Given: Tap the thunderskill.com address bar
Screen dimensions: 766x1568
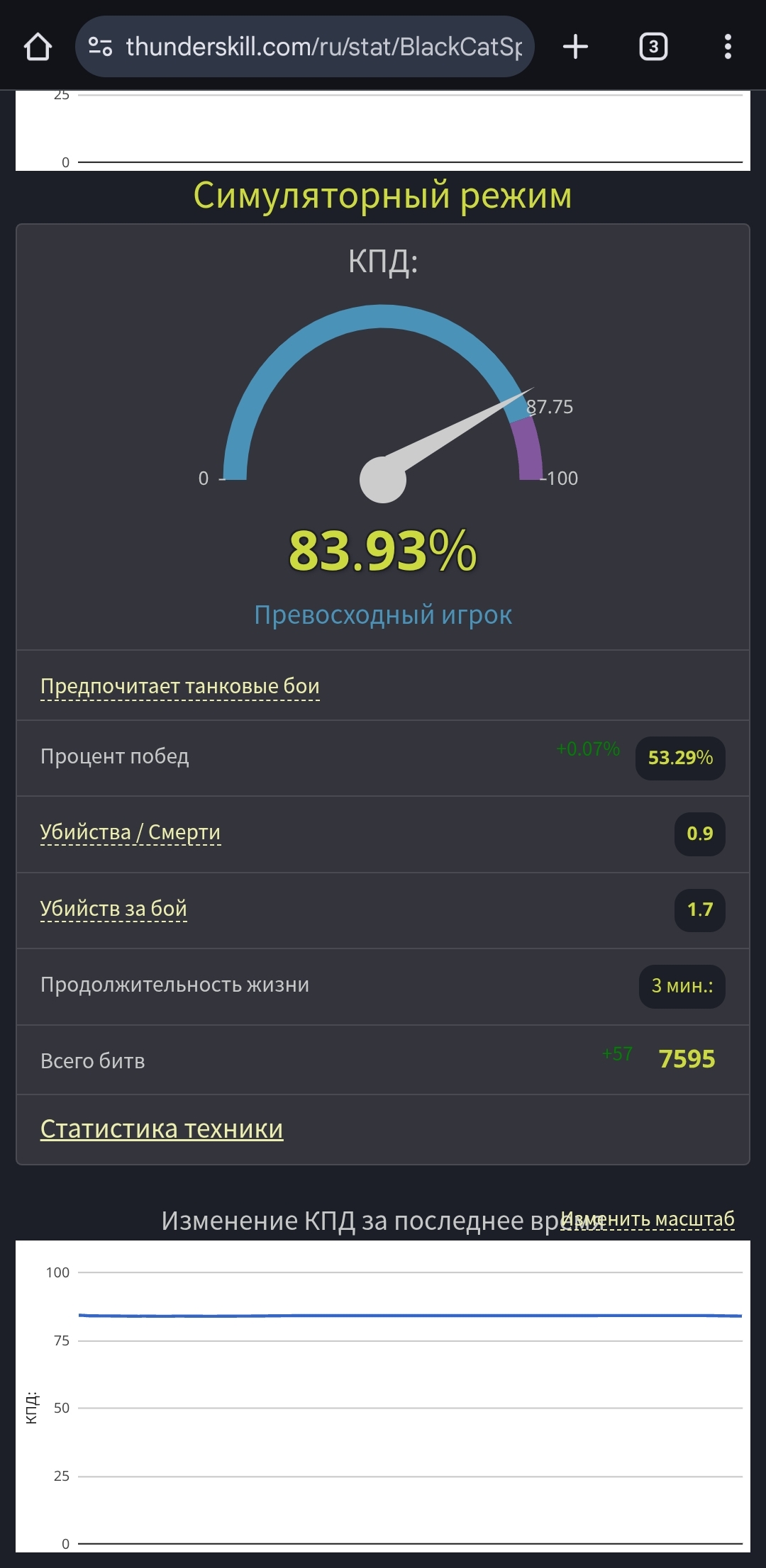Looking at the screenshot, I should tap(323, 47).
